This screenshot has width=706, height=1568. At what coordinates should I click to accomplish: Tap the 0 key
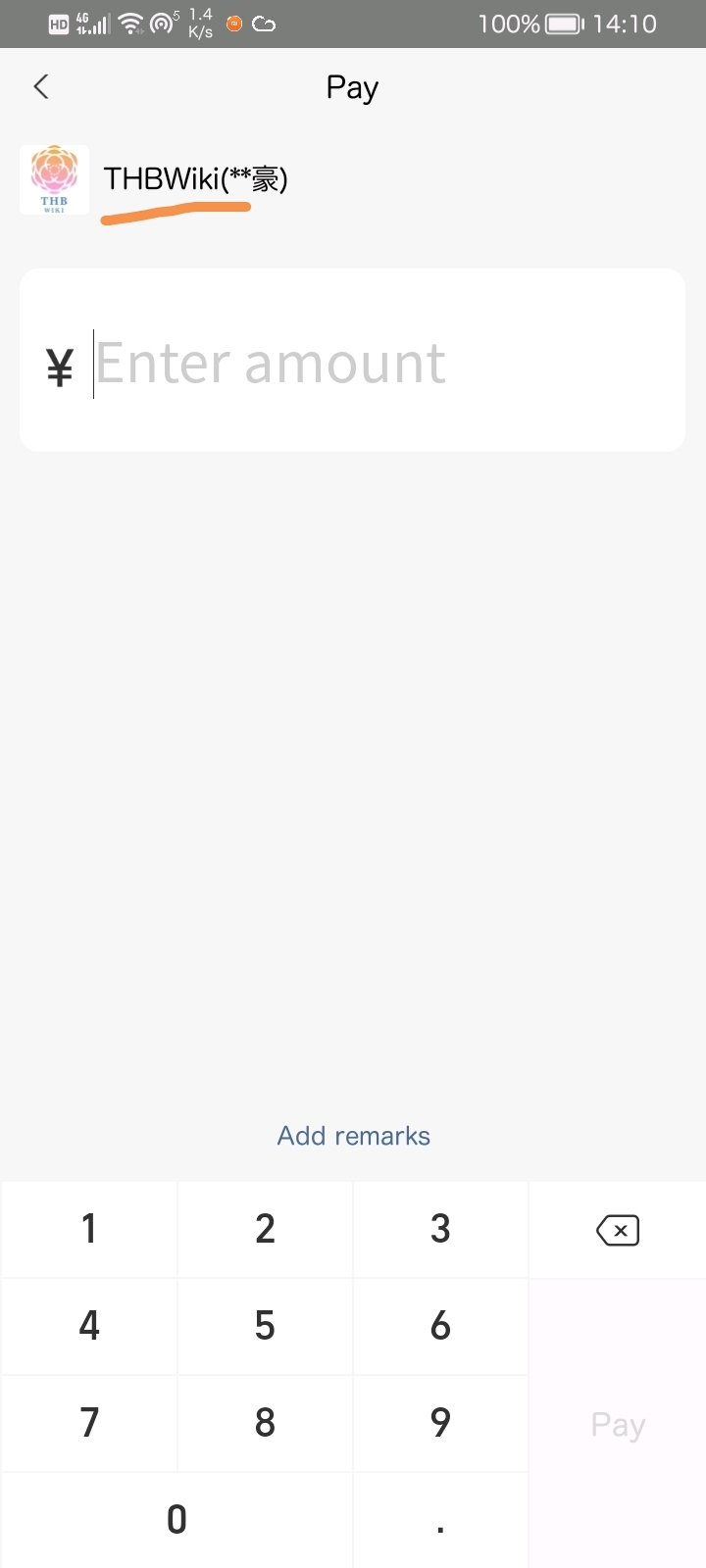176,1519
